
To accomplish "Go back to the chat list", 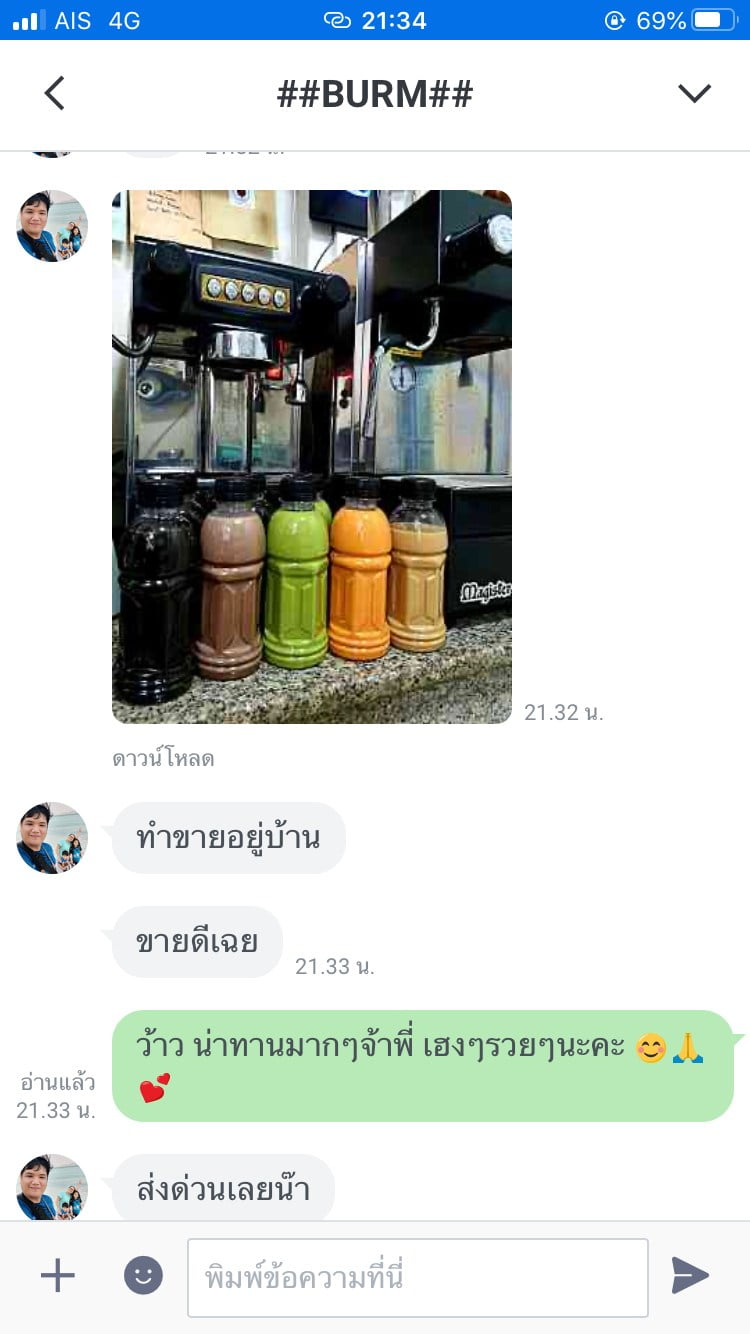I will tap(54, 93).
